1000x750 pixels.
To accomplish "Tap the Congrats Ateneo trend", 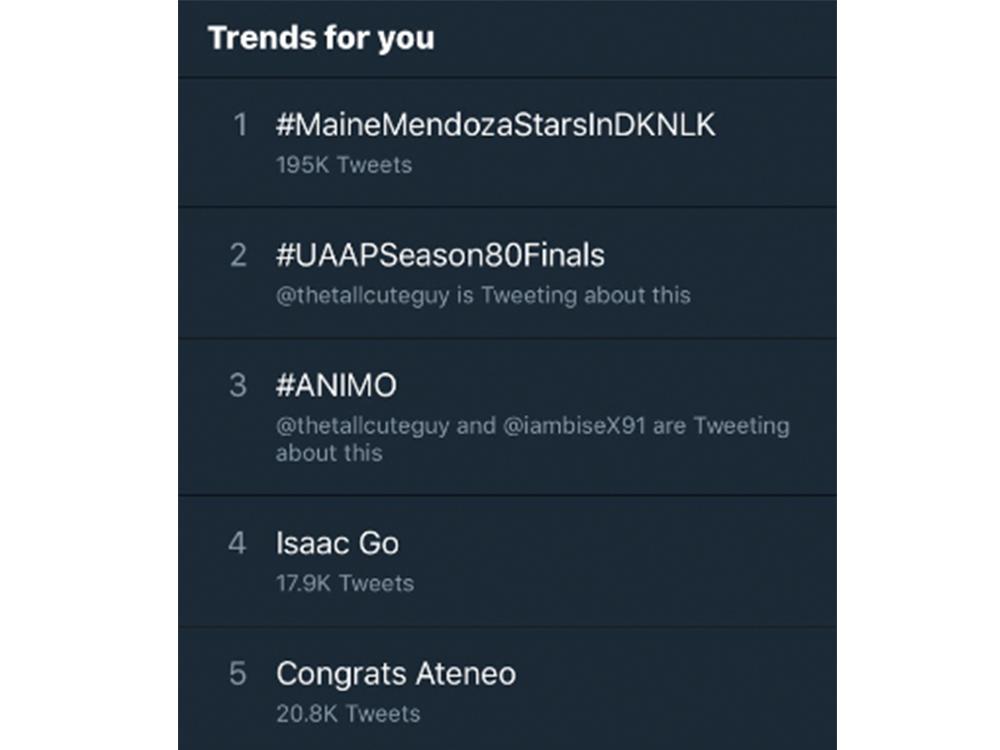I will [396, 674].
